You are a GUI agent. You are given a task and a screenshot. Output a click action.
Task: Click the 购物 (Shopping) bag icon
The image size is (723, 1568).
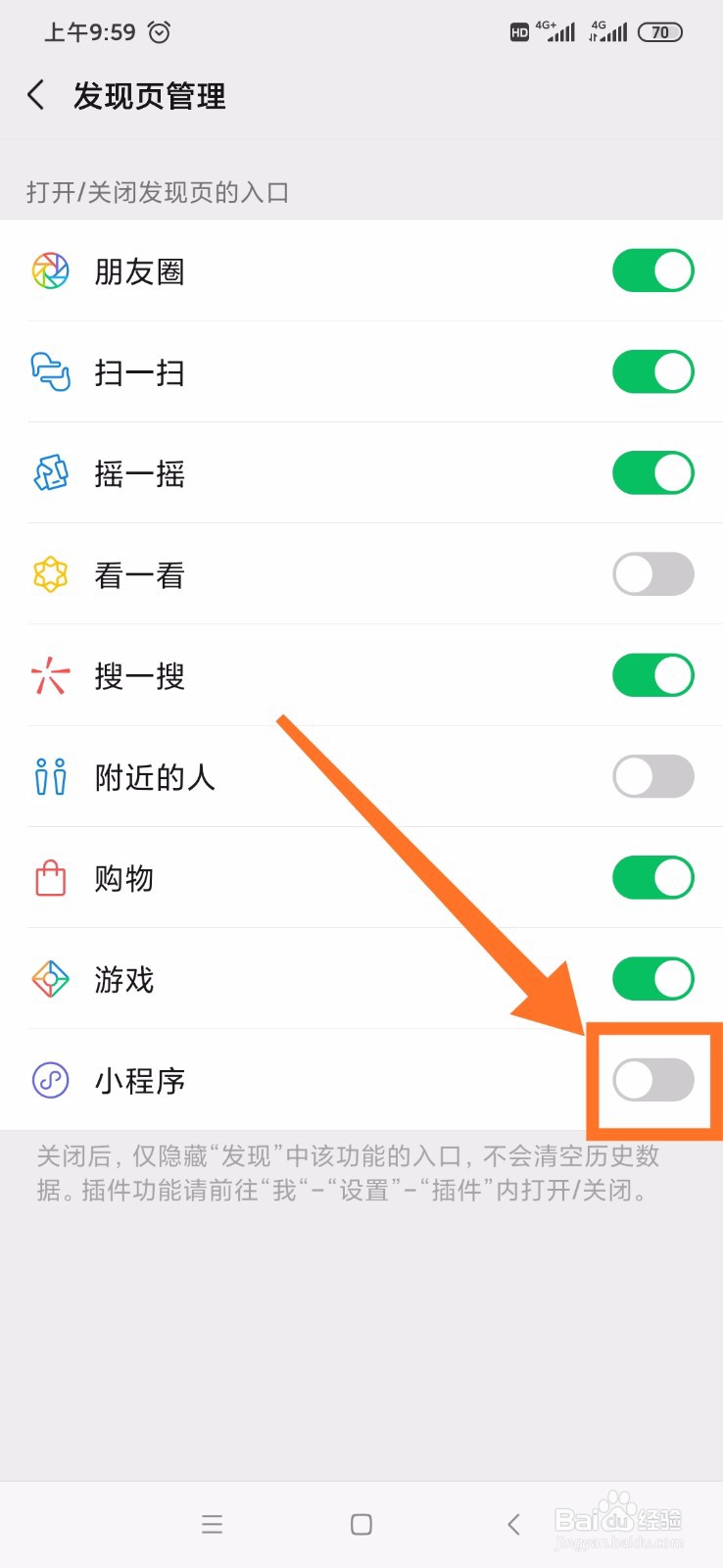click(x=49, y=877)
